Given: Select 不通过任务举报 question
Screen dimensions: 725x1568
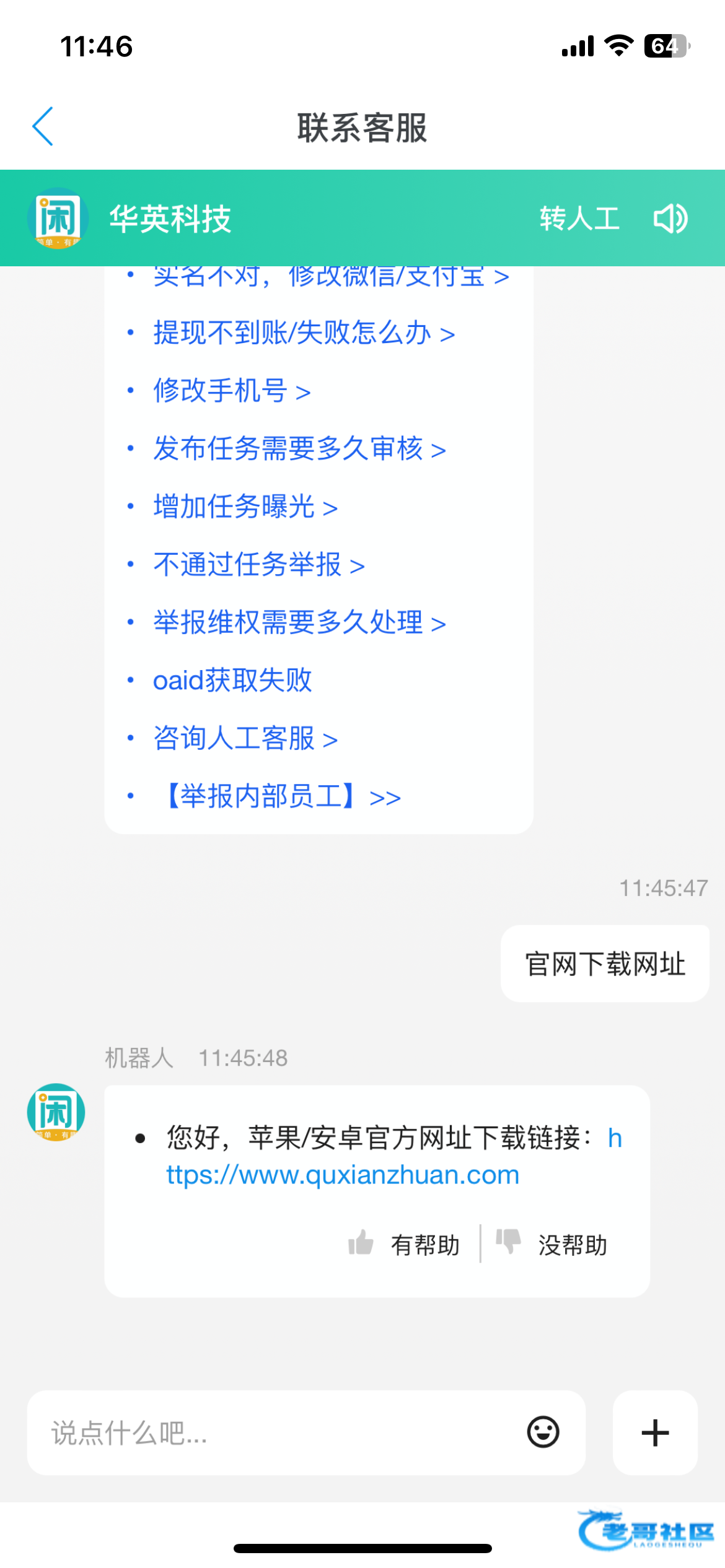Looking at the screenshot, I should (258, 565).
